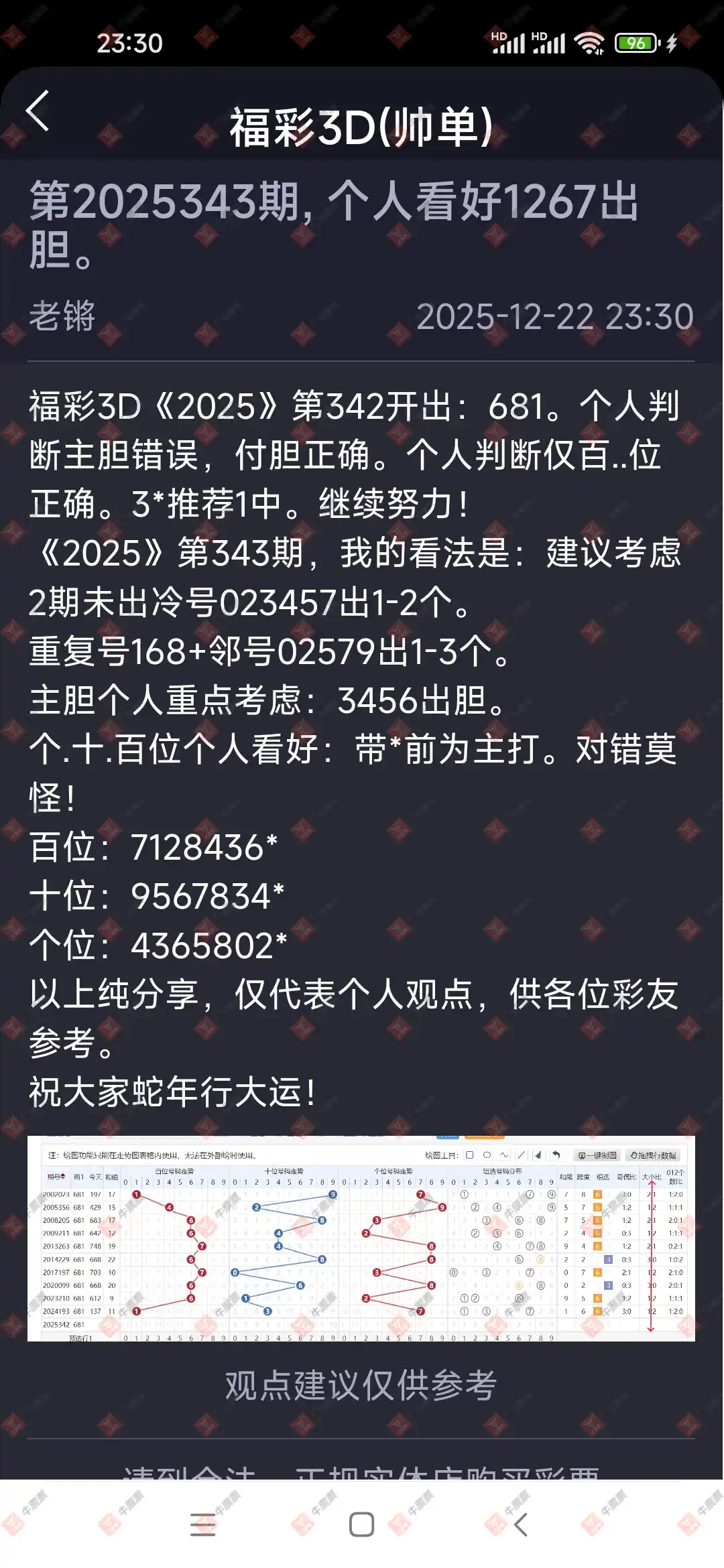
Task: Select the eraser tool in 绘图工具 toolbar
Action: point(538,1154)
